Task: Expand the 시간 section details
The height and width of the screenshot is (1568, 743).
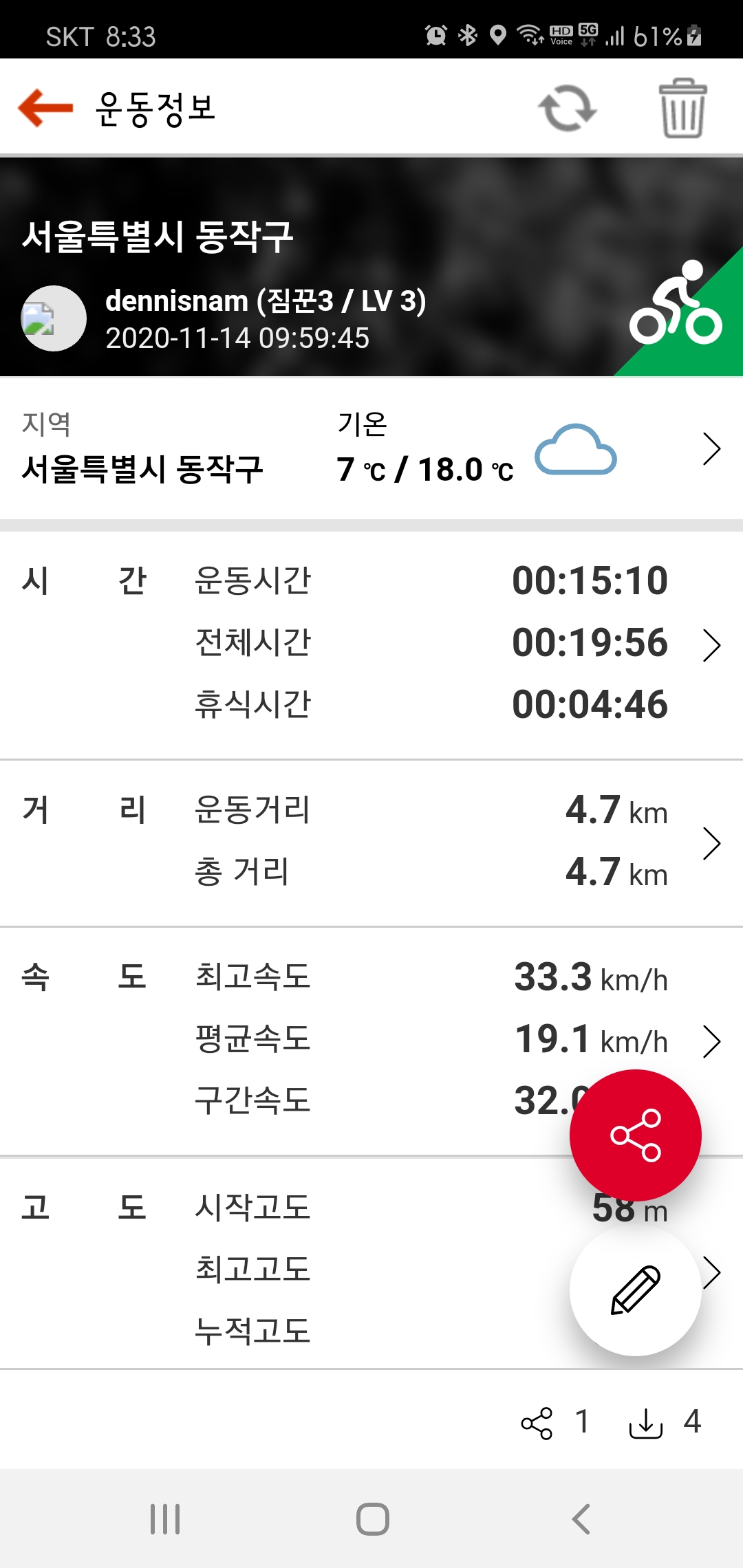Action: [x=711, y=645]
